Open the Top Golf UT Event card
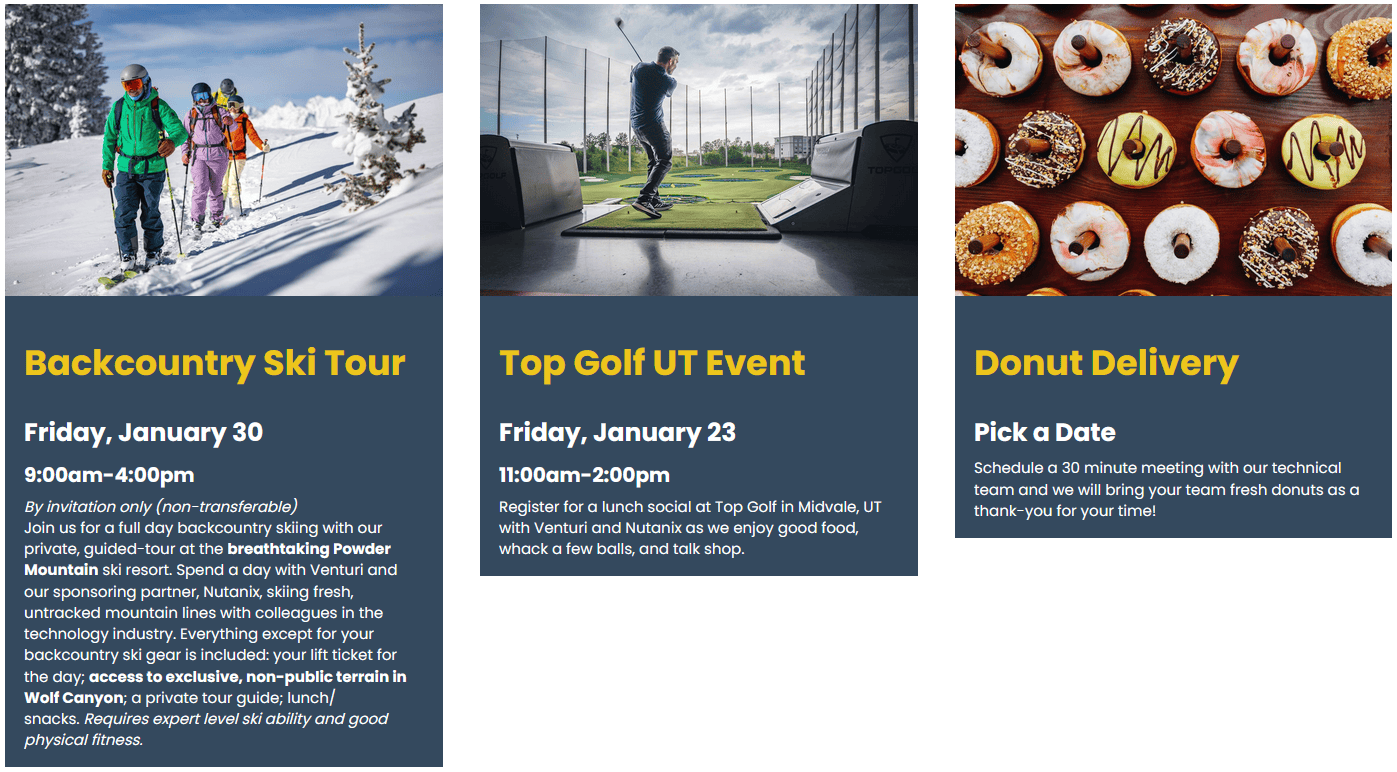Screen dimensions: 1397x772 click(652, 363)
